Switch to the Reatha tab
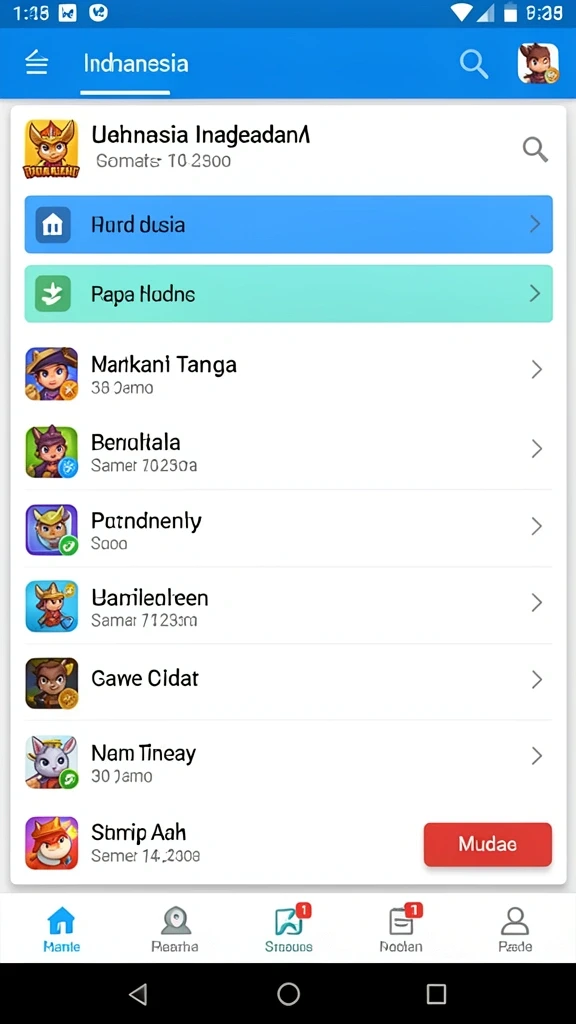Viewport: 576px width, 1024px height. point(174,929)
